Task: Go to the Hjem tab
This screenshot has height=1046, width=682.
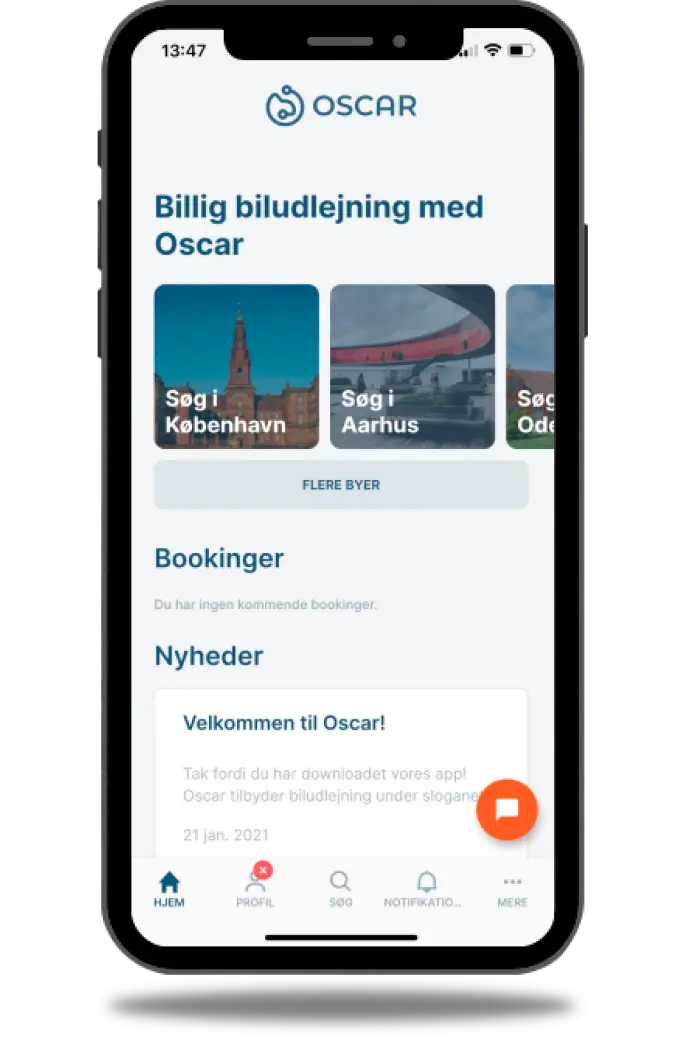Action: click(x=169, y=888)
